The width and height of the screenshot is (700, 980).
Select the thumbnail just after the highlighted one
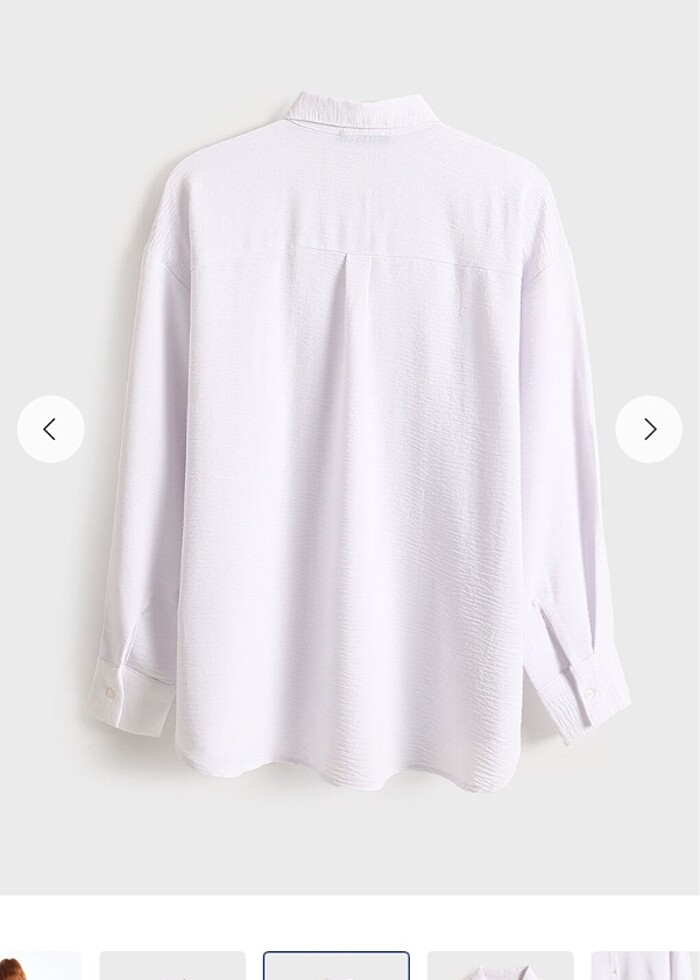[x=500, y=966]
